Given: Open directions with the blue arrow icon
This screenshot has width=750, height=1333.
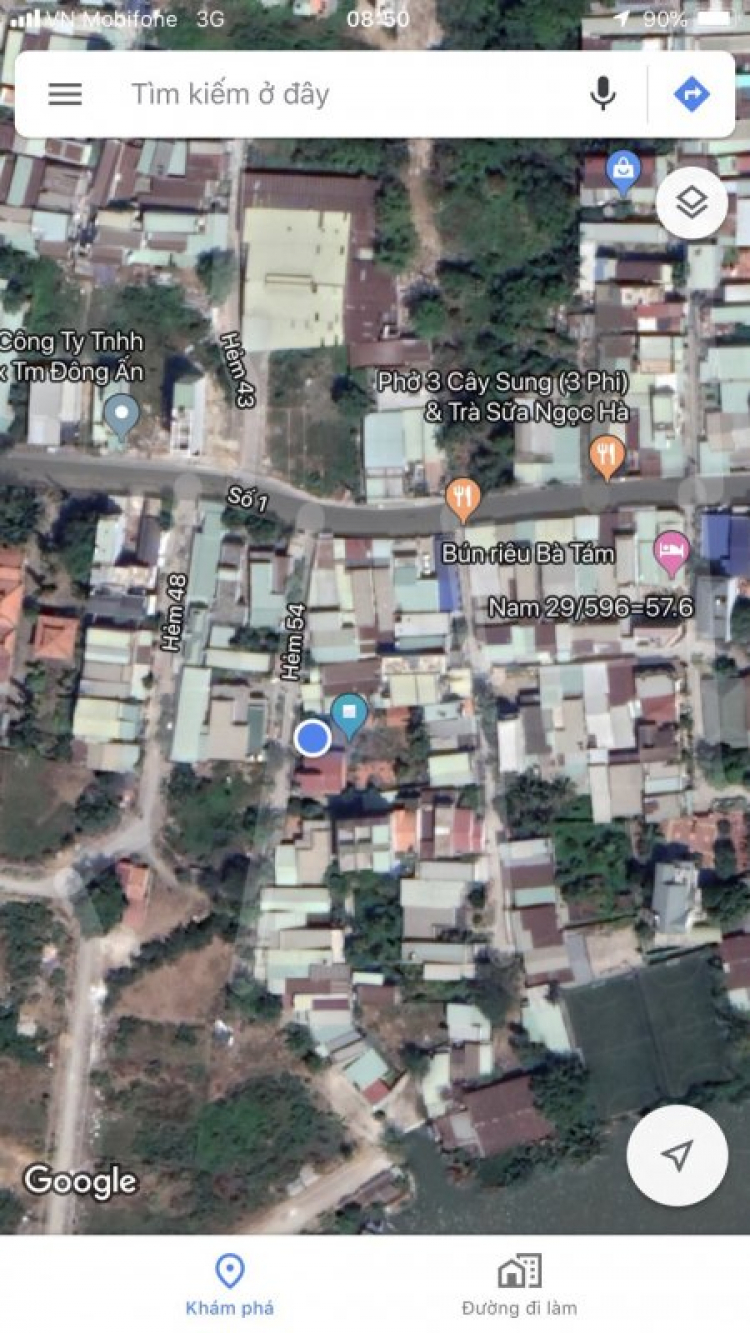Looking at the screenshot, I should coord(691,94).
